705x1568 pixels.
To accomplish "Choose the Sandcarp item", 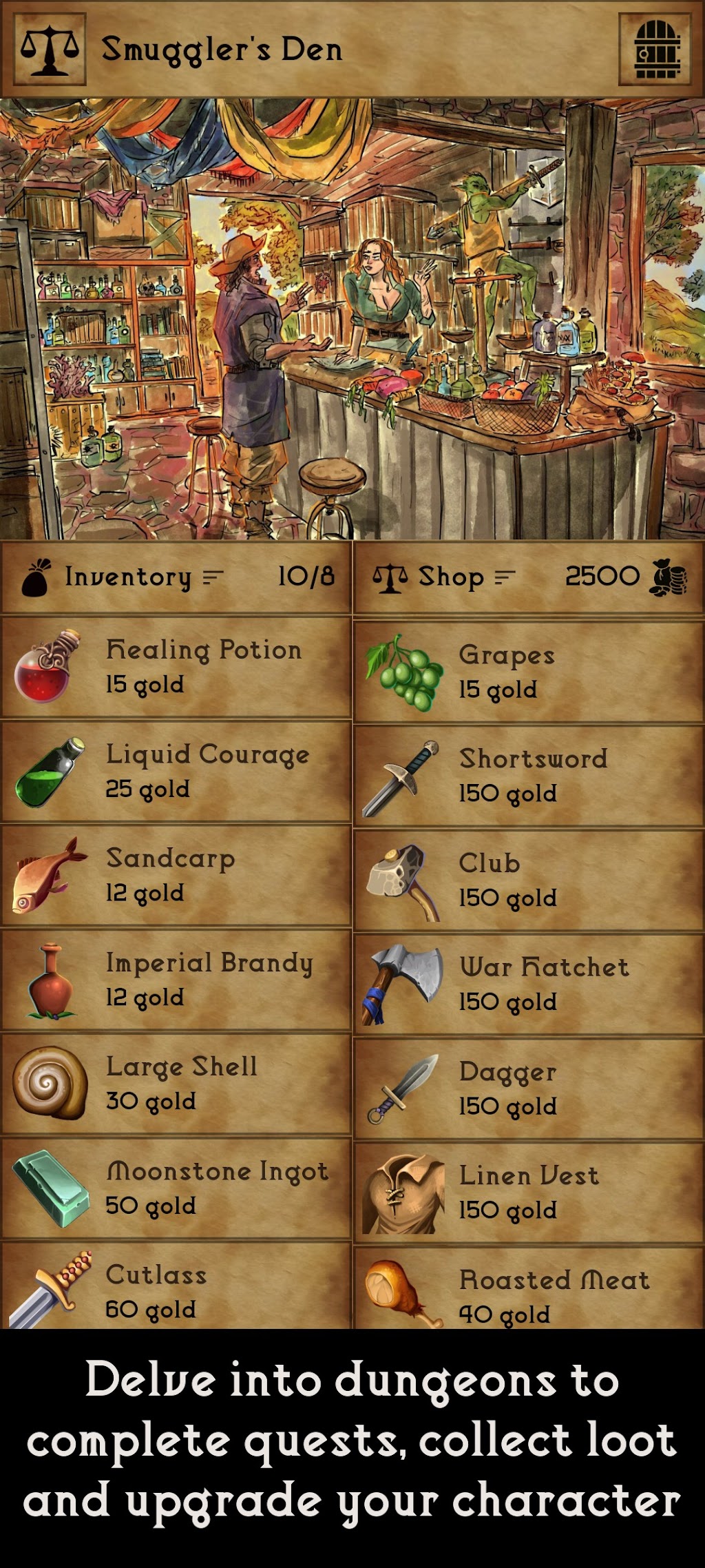I will click(x=176, y=876).
